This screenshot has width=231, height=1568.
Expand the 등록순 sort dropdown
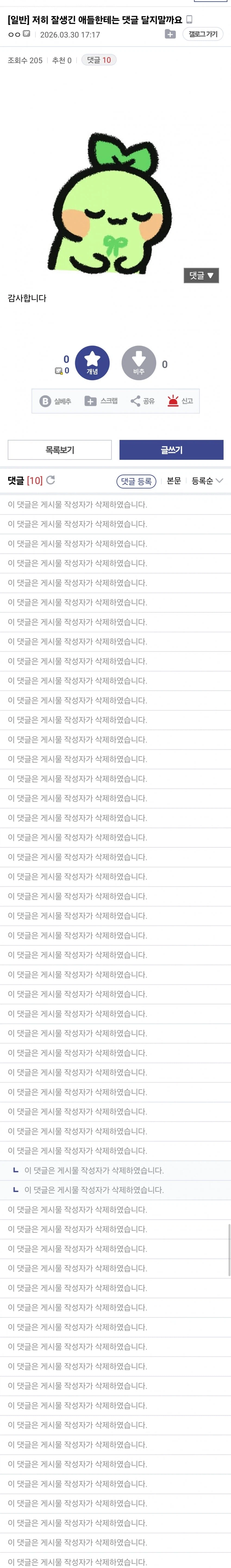pyautogui.click(x=207, y=480)
